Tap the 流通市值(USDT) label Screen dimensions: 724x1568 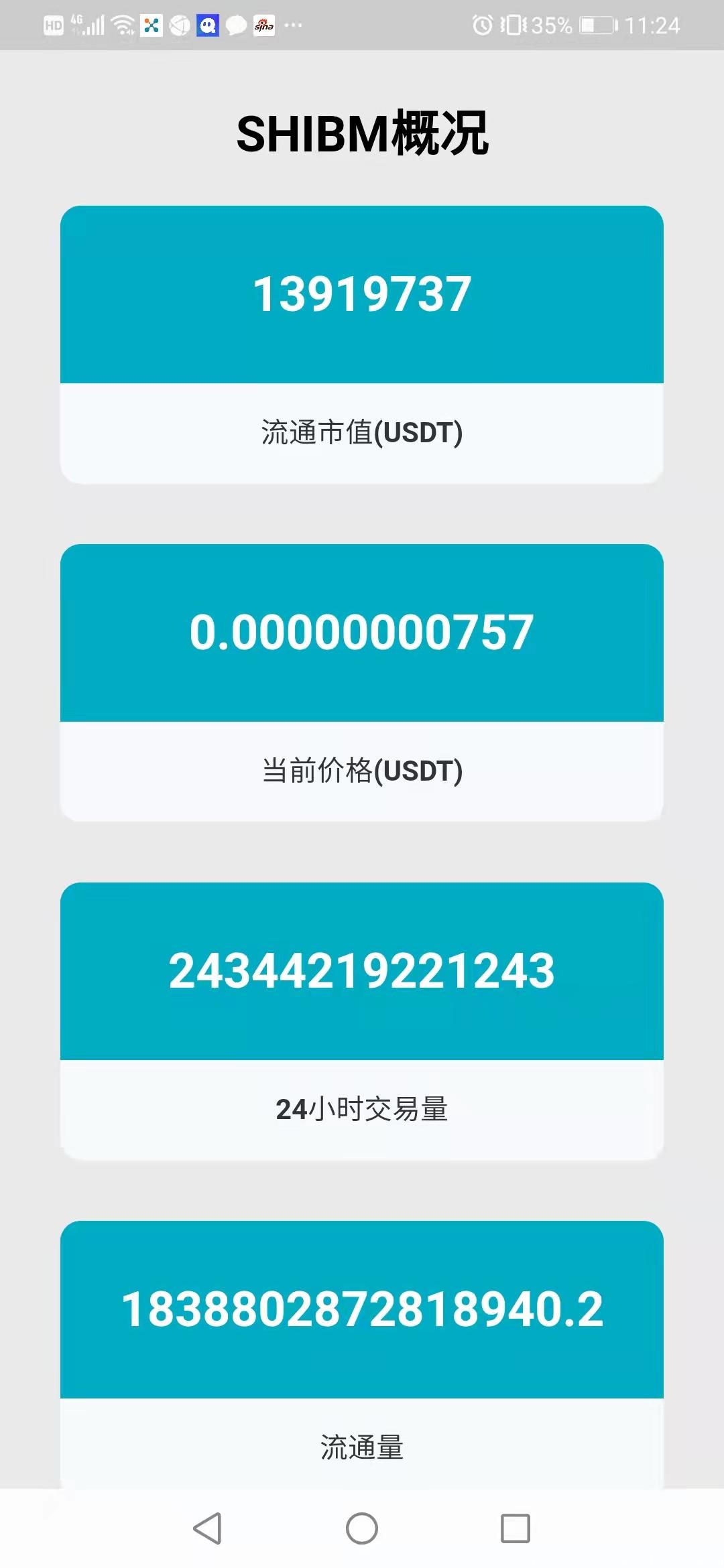click(x=362, y=434)
